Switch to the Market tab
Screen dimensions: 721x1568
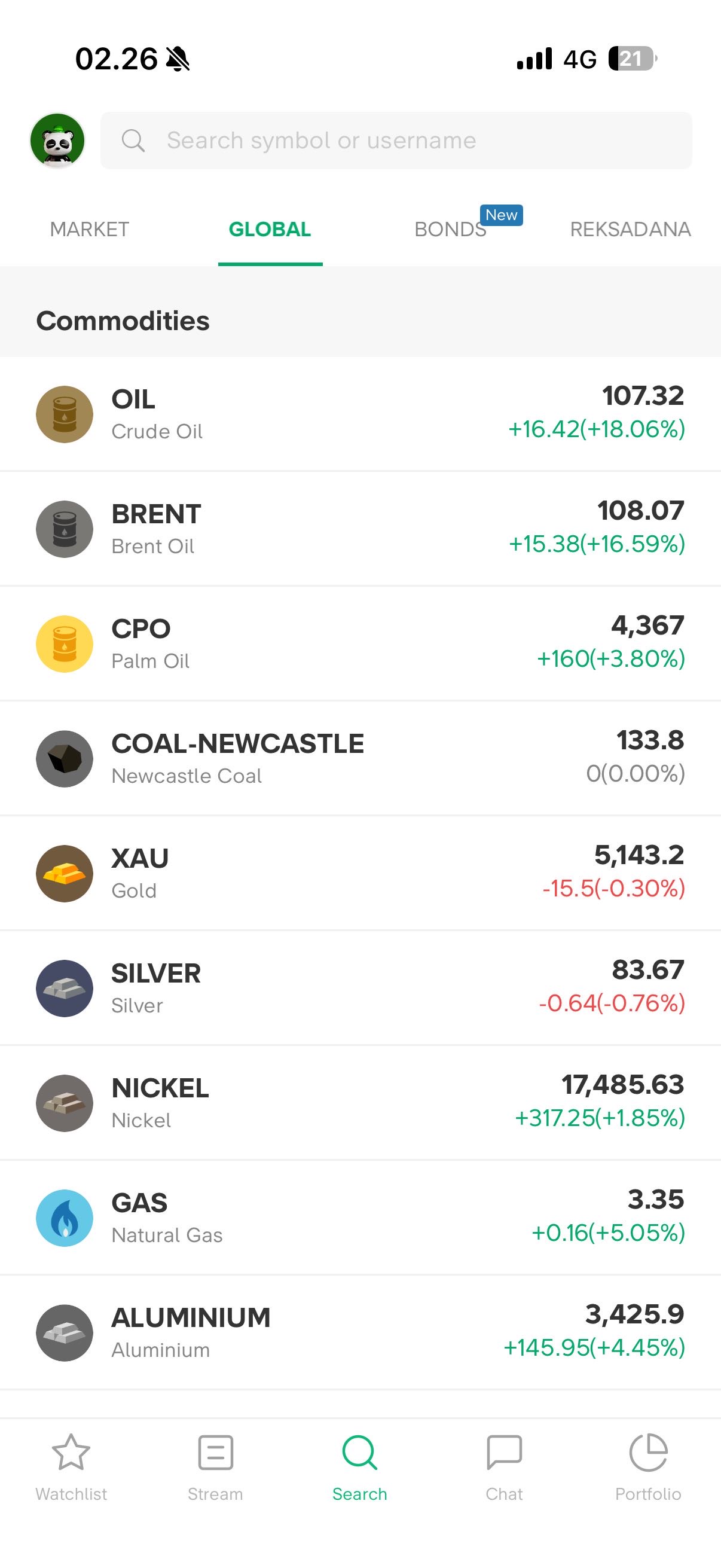pyautogui.click(x=90, y=230)
